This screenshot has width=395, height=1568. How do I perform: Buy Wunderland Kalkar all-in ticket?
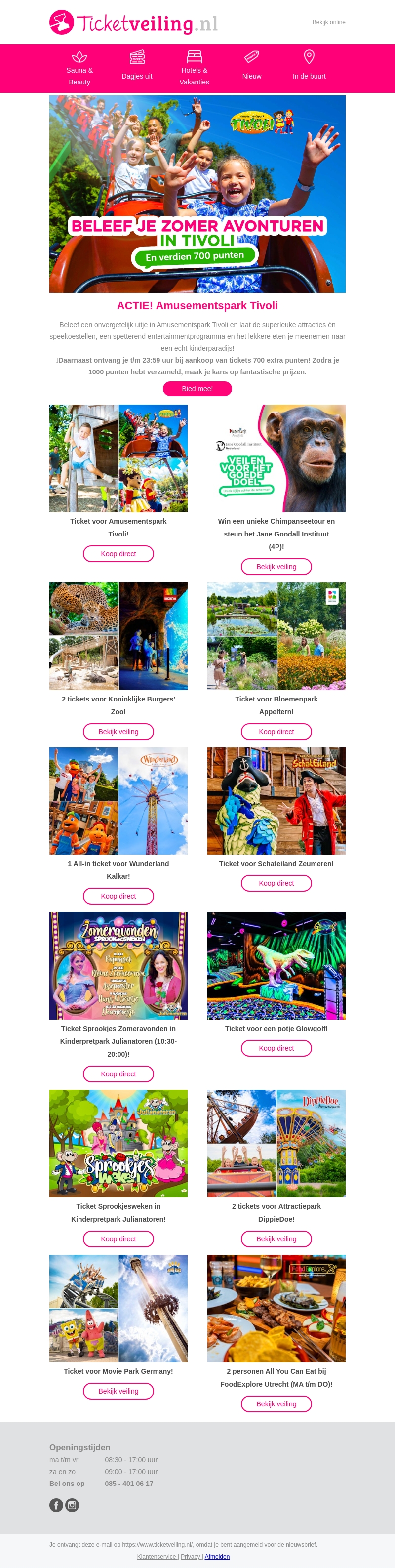(x=118, y=896)
